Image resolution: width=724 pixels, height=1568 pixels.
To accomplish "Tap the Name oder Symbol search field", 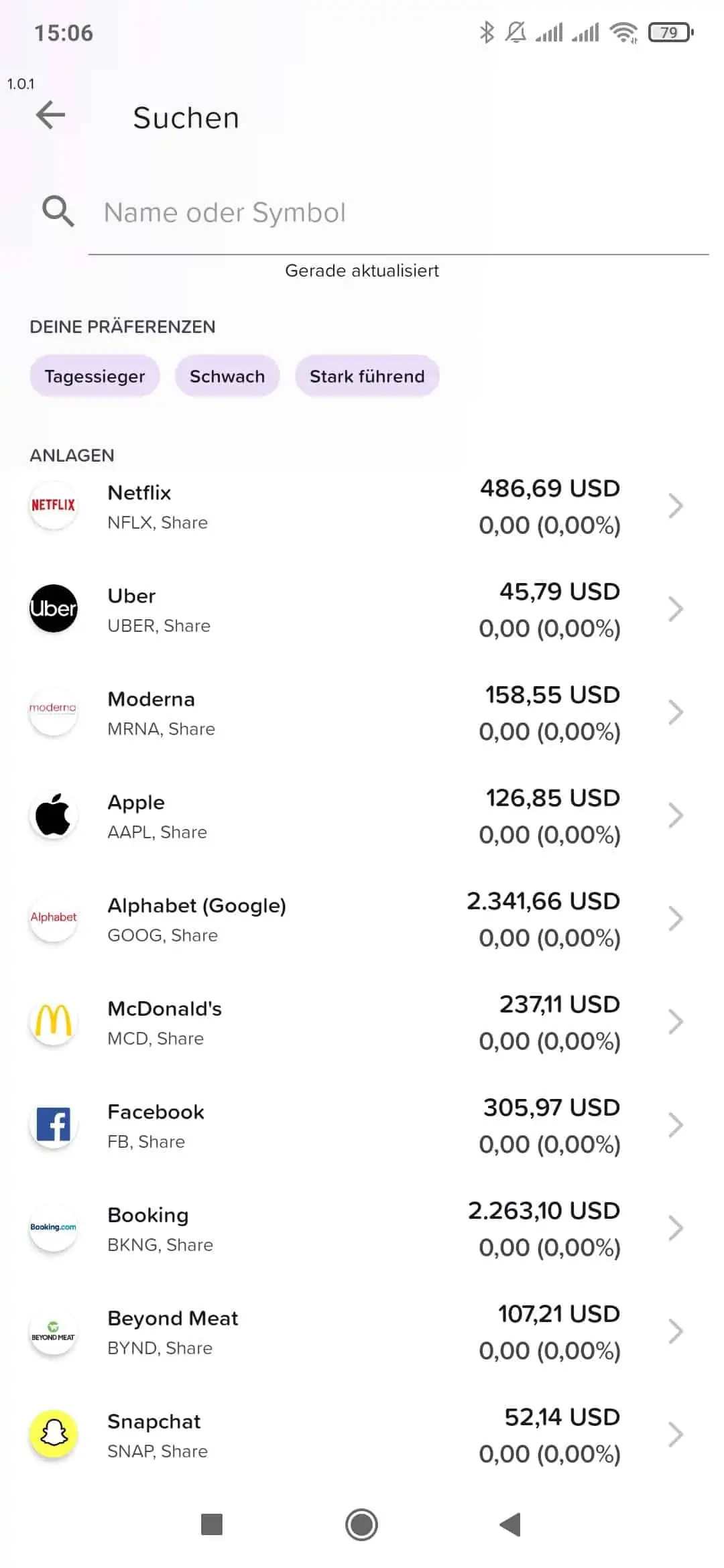I will [x=398, y=213].
